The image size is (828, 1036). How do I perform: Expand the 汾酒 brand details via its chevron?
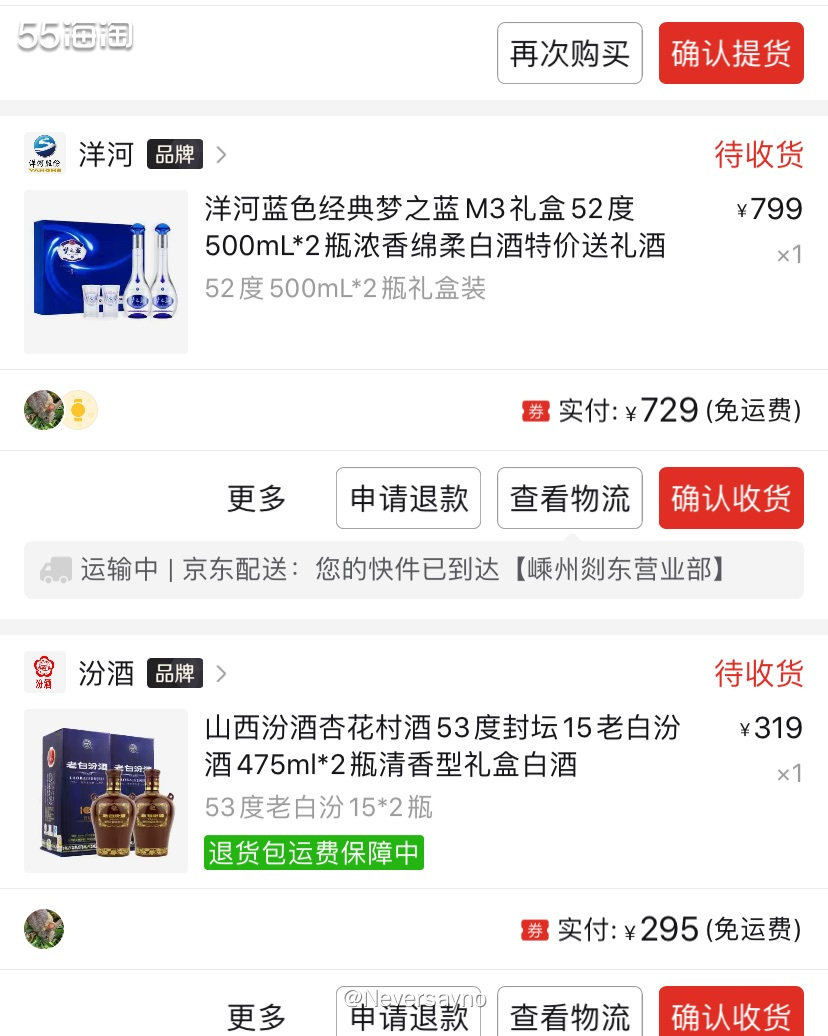click(221, 673)
